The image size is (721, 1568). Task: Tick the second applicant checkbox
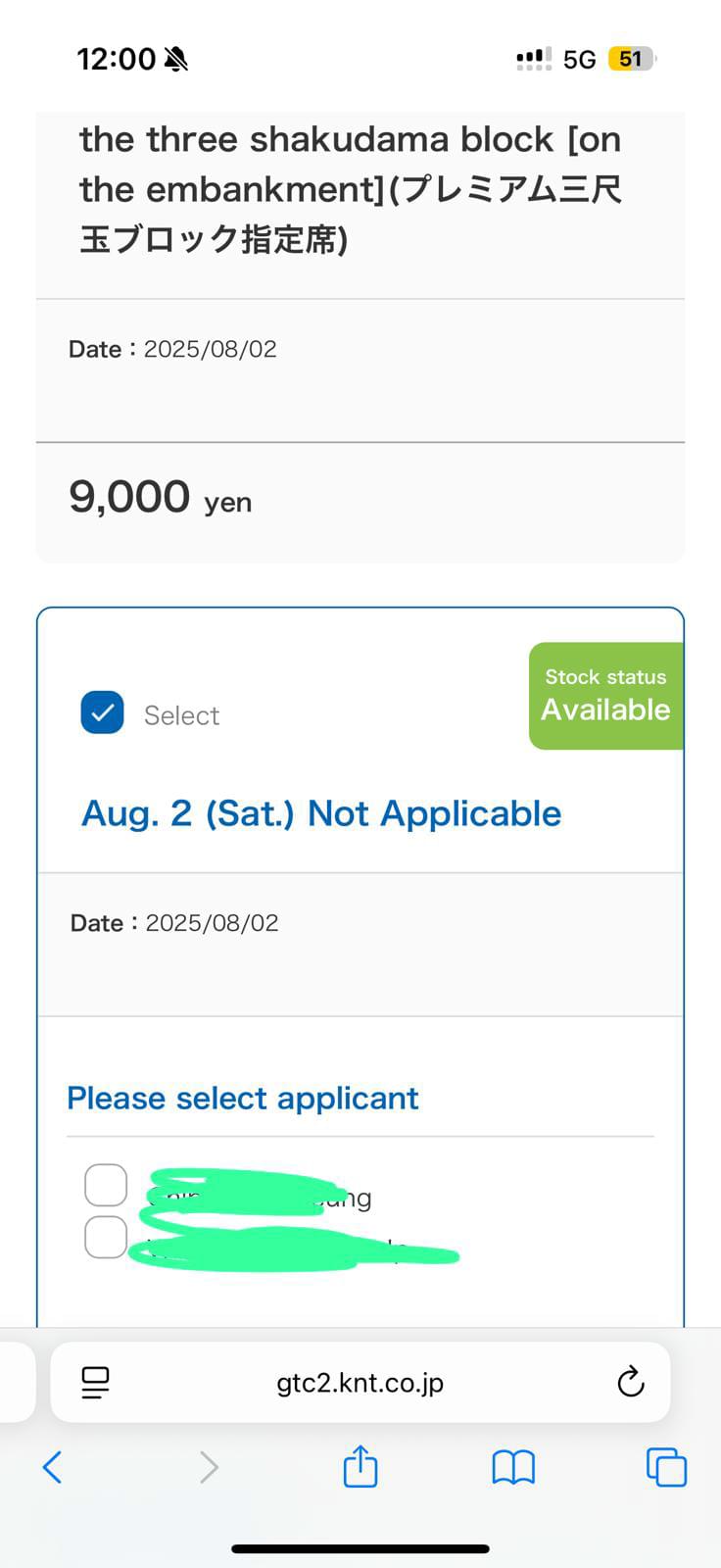click(106, 1237)
